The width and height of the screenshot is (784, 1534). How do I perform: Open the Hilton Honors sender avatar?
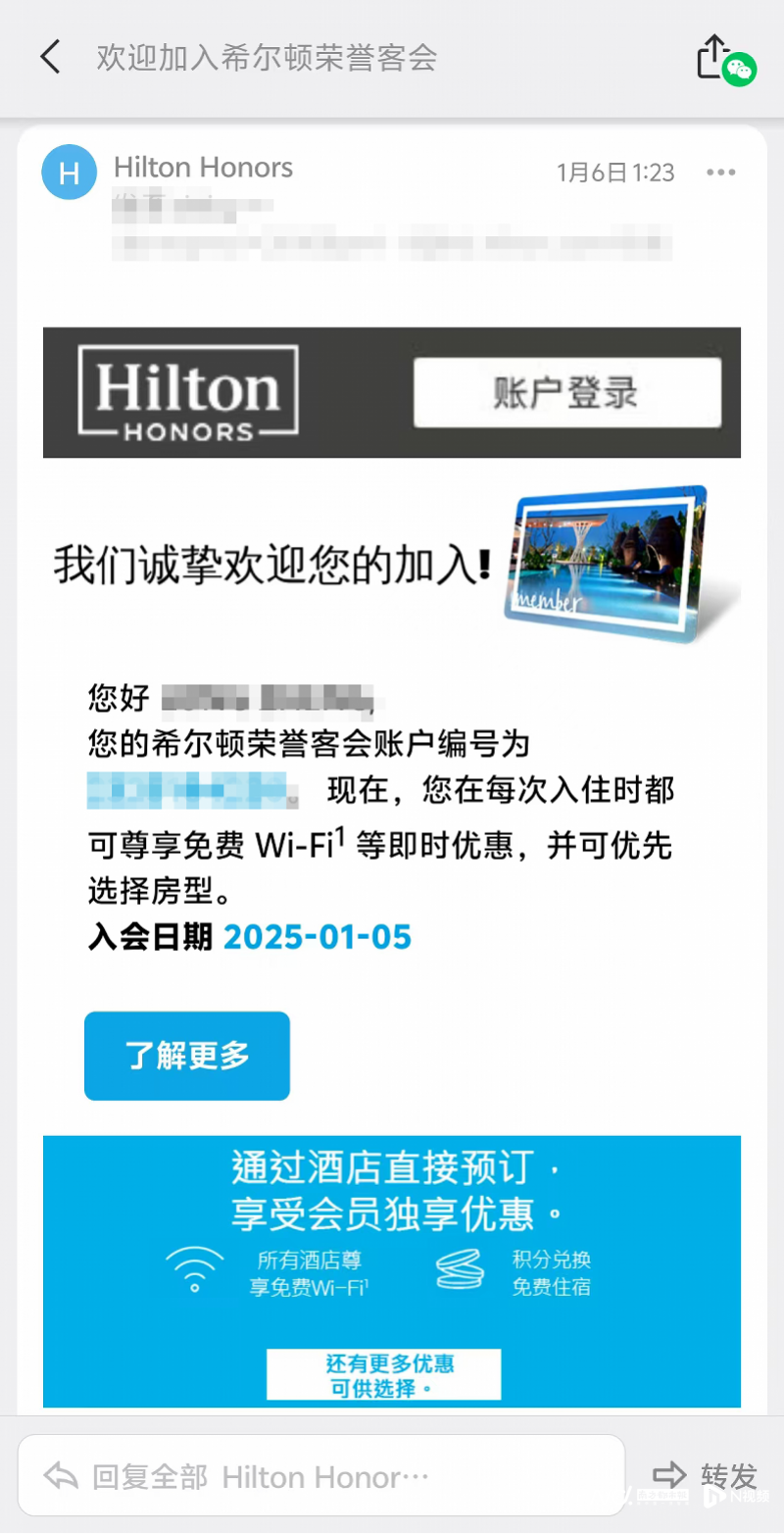(x=69, y=173)
